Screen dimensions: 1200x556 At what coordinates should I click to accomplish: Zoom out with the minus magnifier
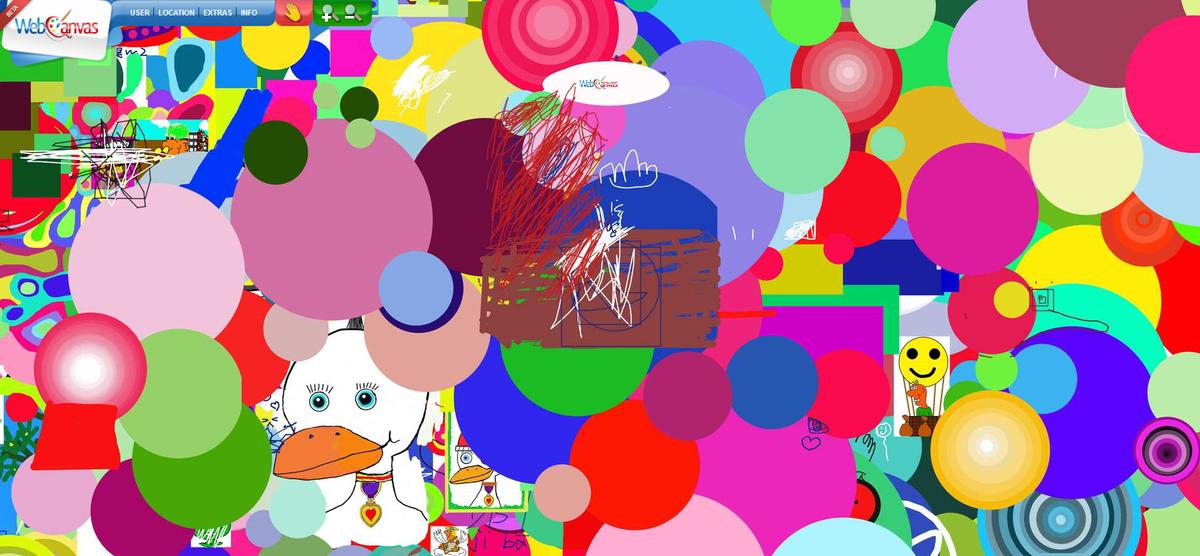click(354, 13)
